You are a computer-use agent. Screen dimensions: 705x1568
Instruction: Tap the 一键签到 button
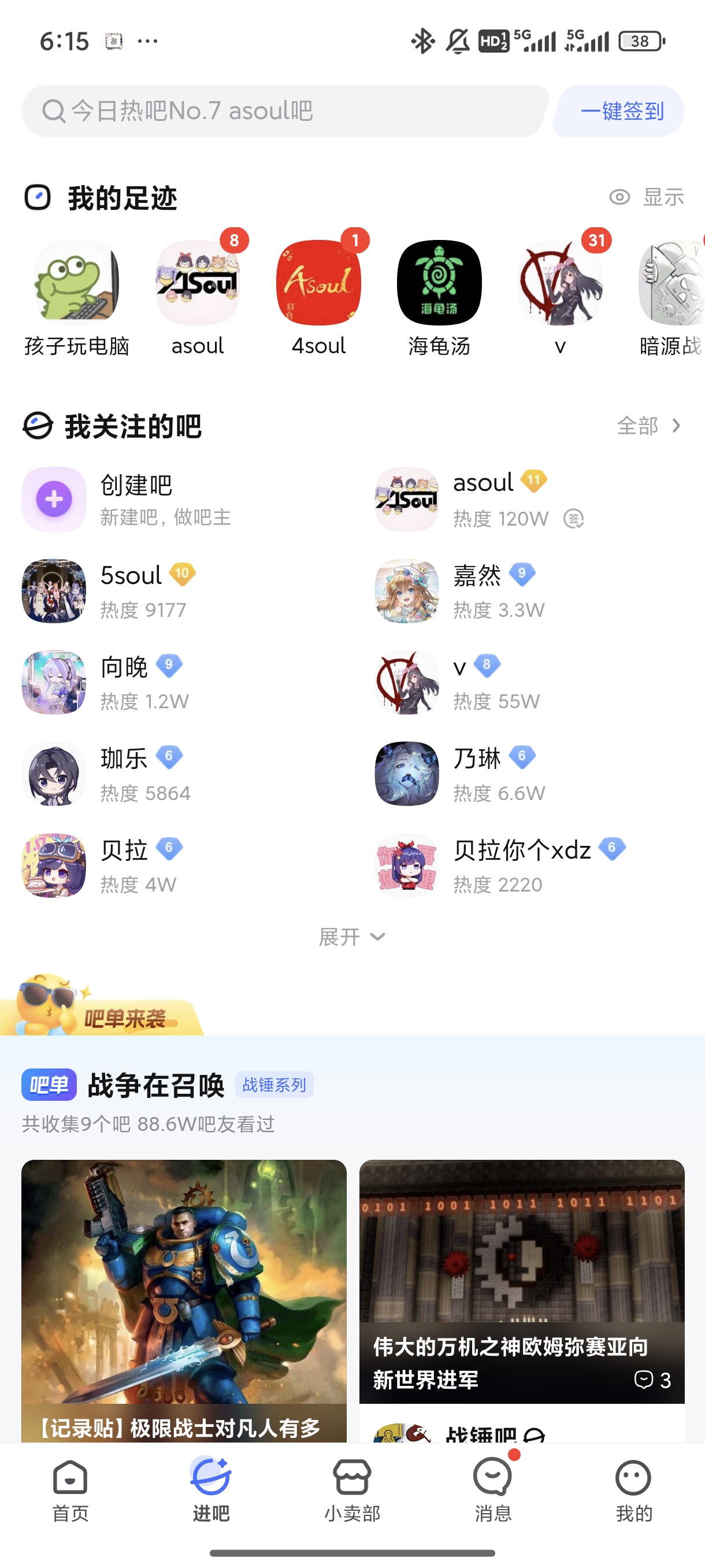point(621,111)
